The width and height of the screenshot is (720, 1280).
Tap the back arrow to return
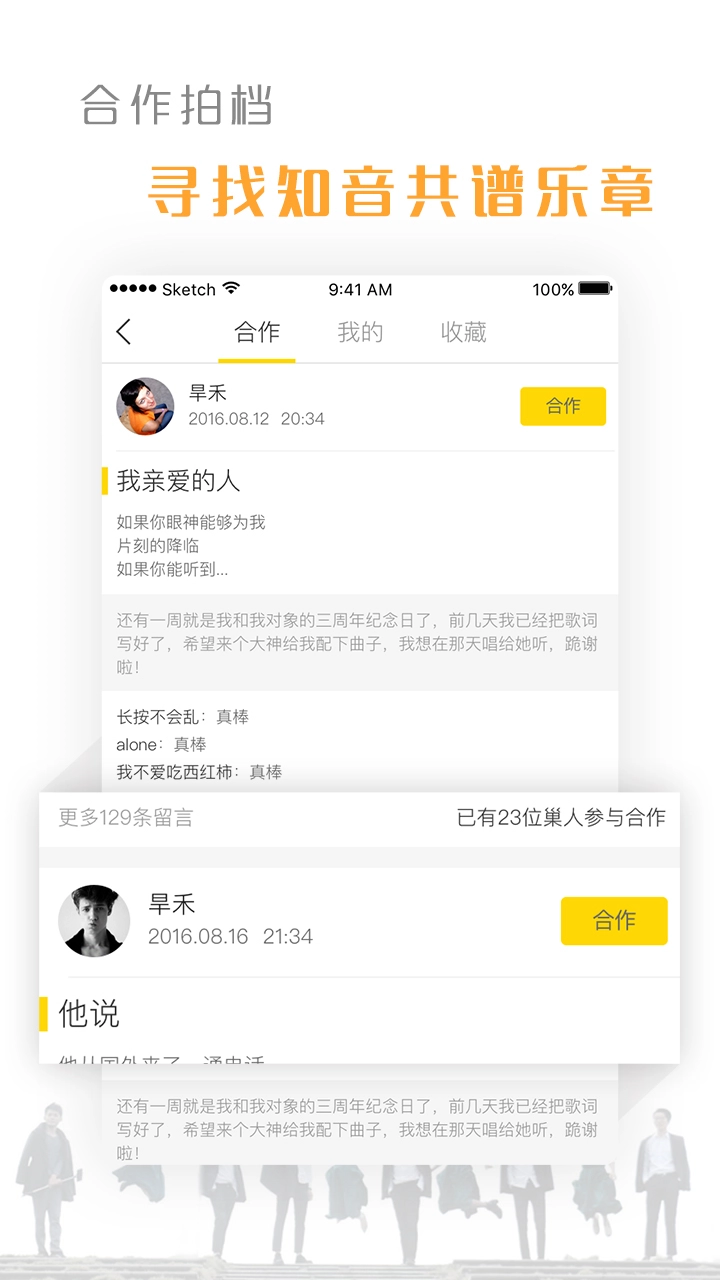[123, 331]
